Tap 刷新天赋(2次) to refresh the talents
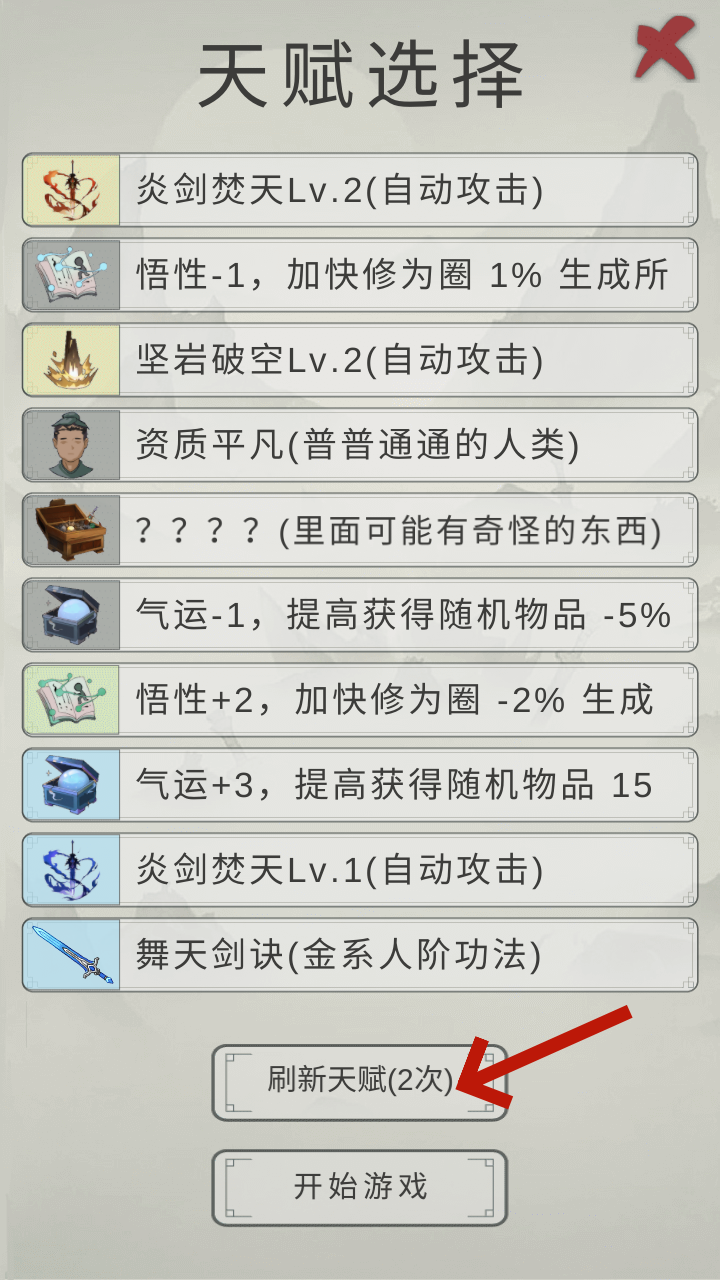Viewport: 720px width, 1280px height. click(x=360, y=1082)
